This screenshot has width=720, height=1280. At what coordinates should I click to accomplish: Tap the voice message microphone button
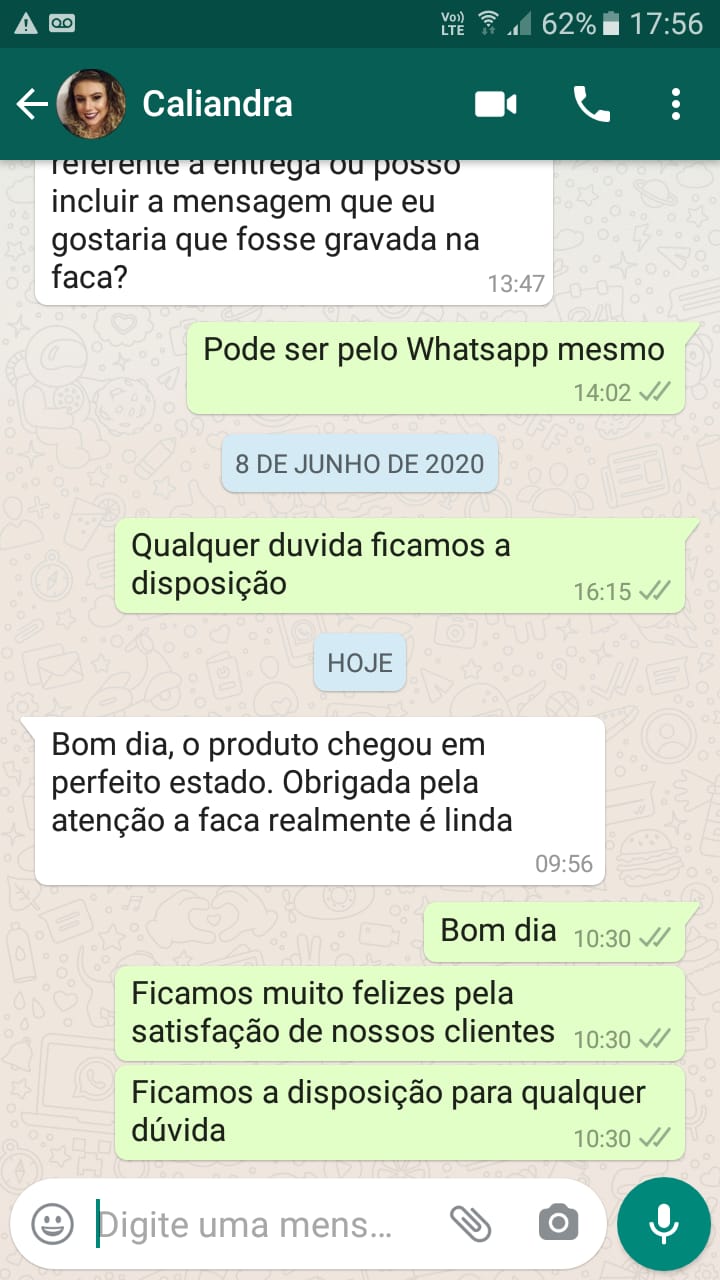pyautogui.click(x=663, y=1223)
